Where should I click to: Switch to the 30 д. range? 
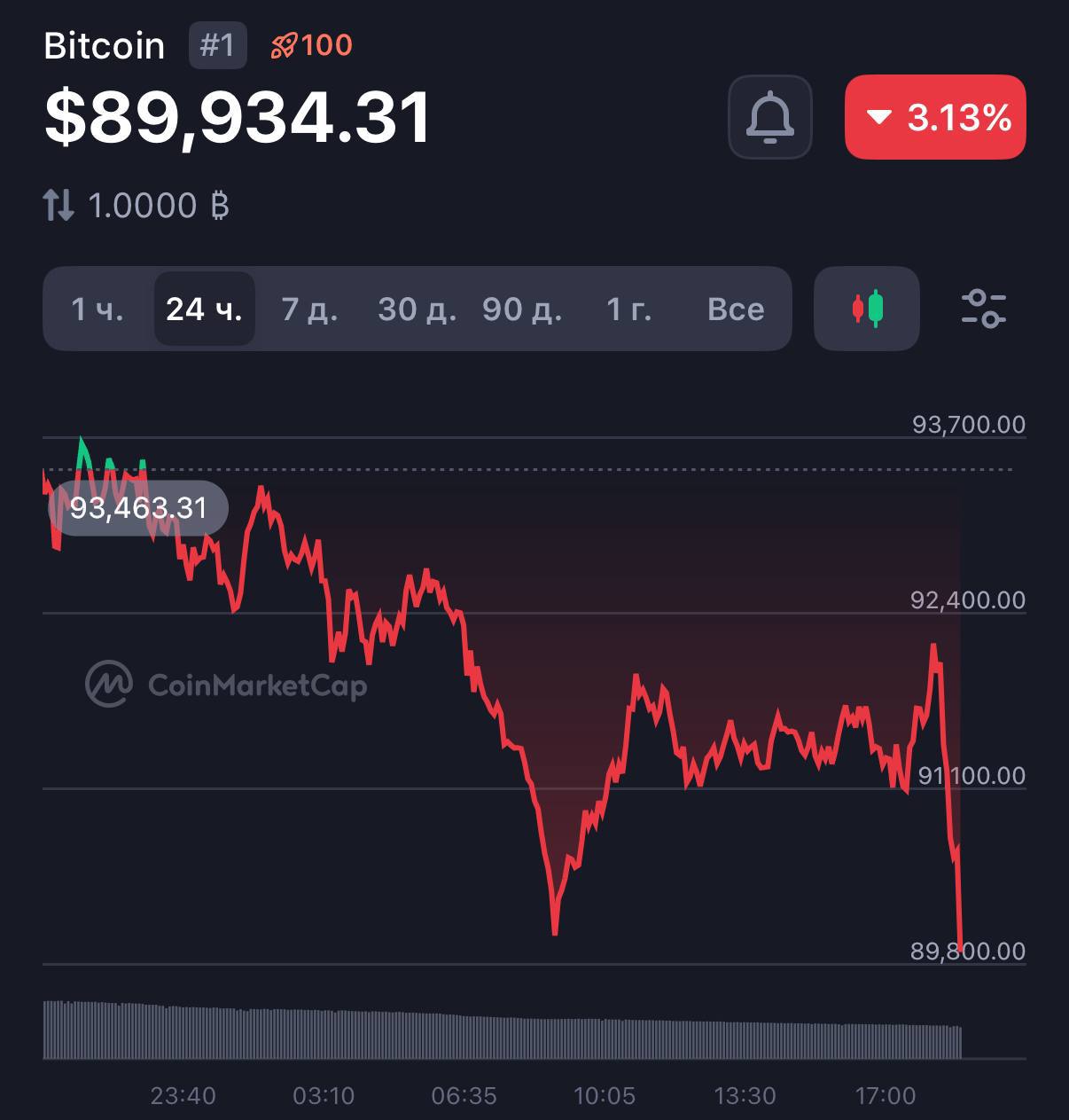pyautogui.click(x=417, y=309)
